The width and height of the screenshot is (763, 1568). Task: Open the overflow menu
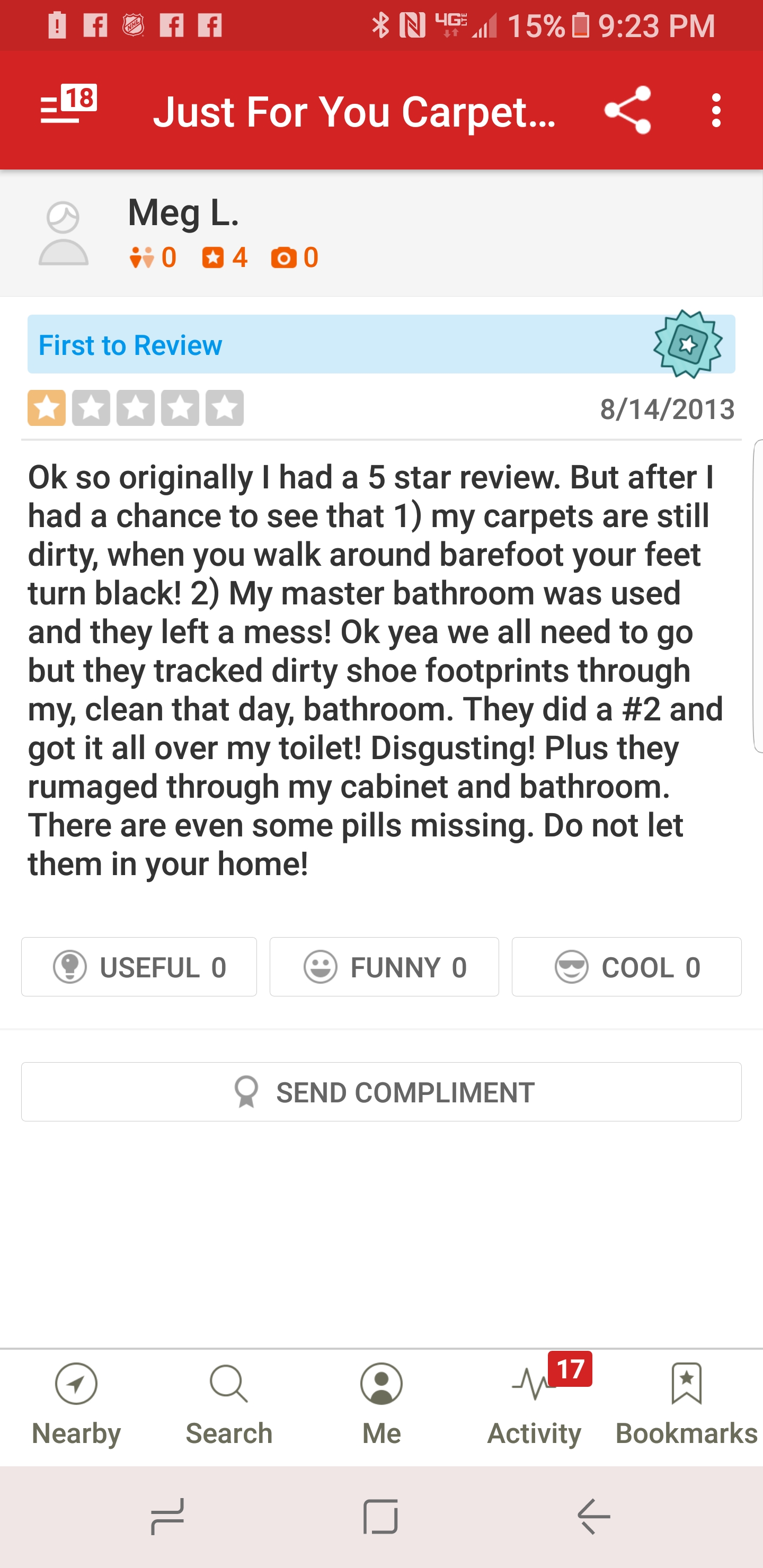click(x=716, y=110)
